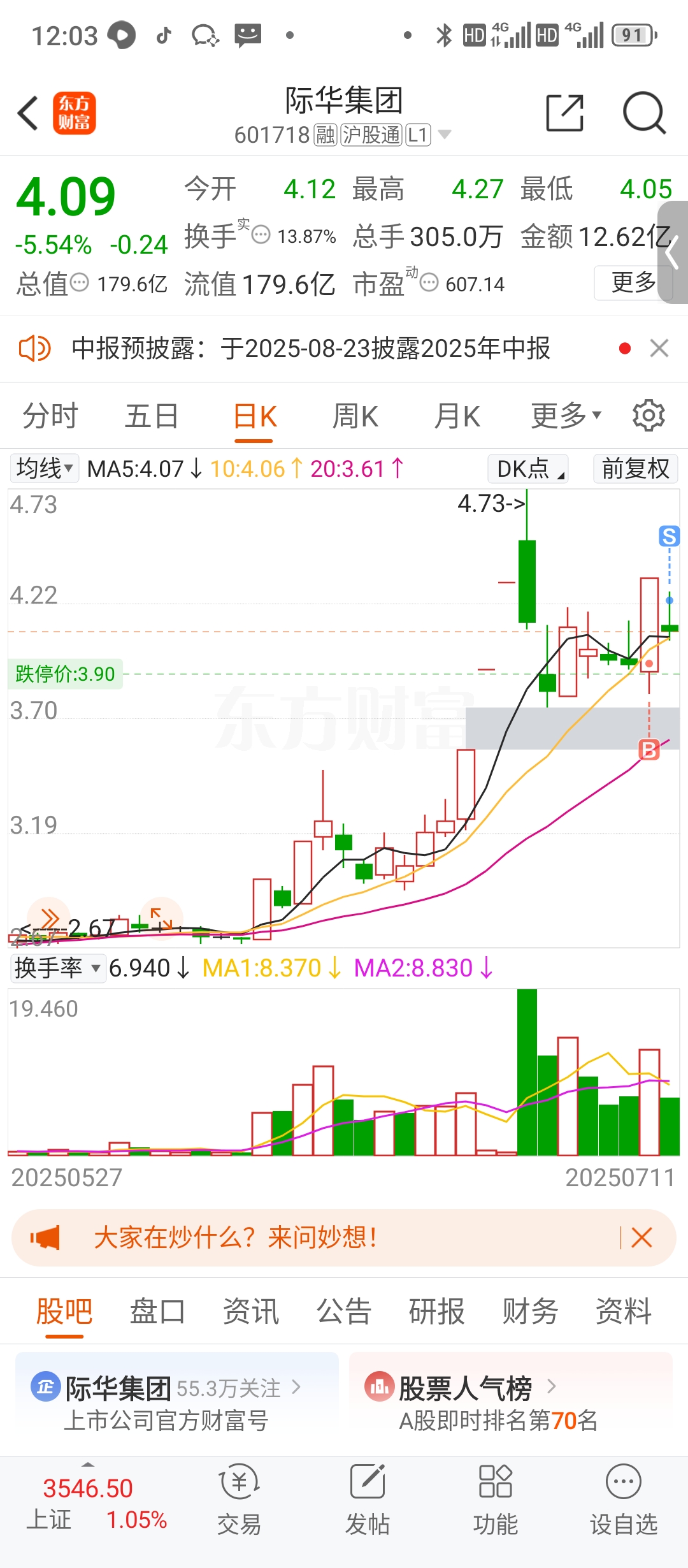Close the 大家在炒什么 banner
The image size is (688, 1568).
pyautogui.click(x=641, y=1238)
